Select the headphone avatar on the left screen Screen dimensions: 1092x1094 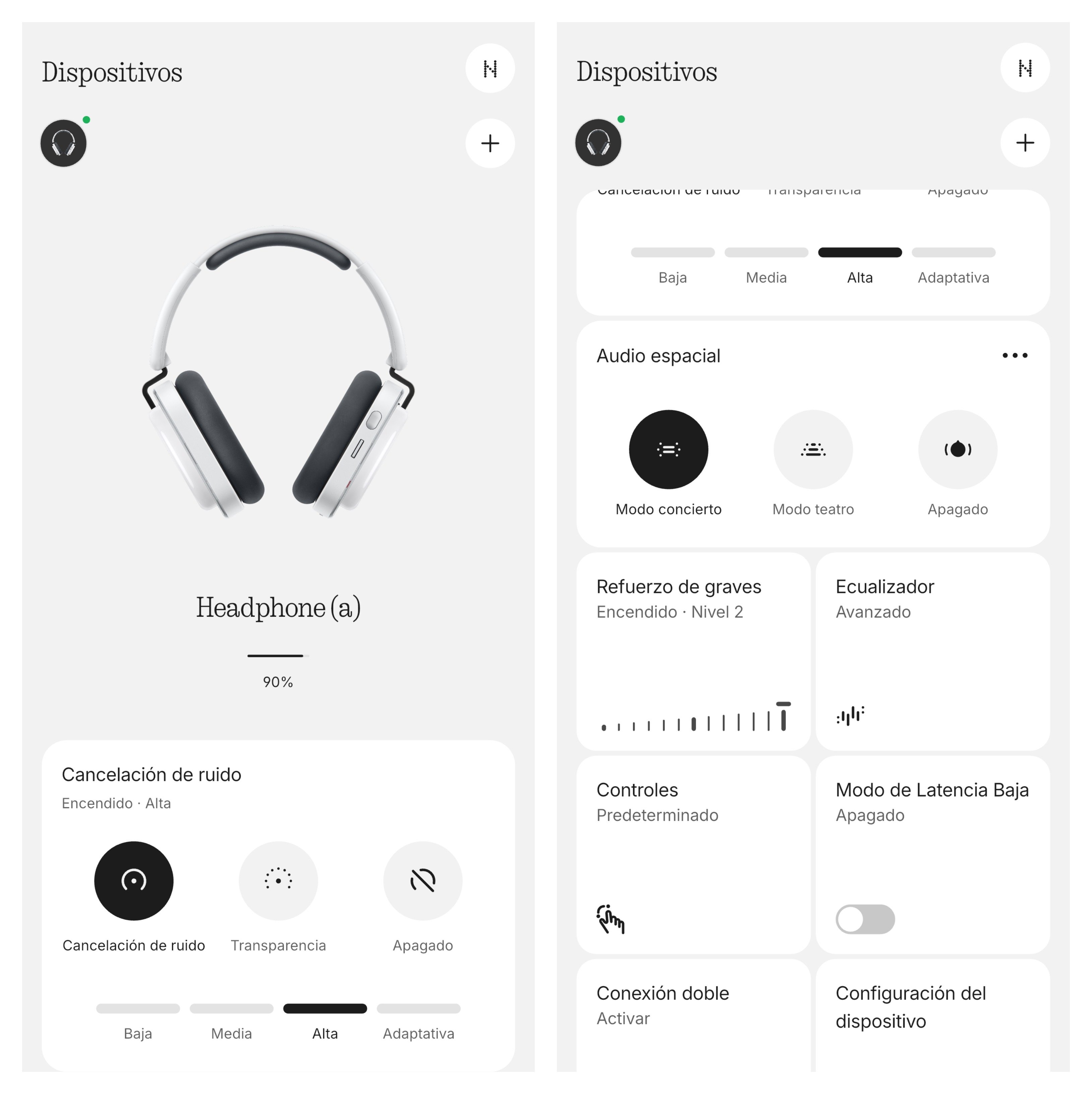[x=63, y=143]
